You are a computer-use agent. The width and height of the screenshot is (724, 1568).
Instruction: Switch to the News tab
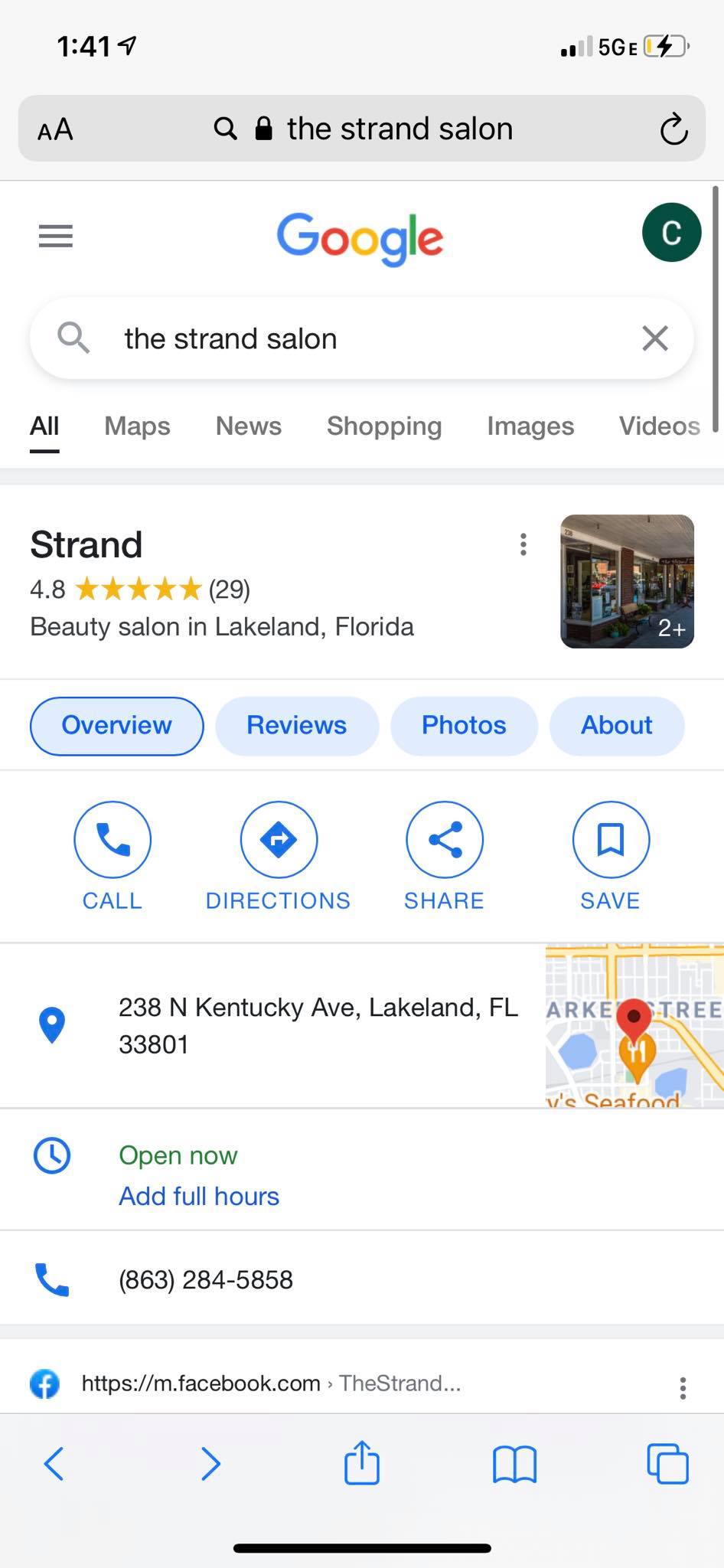click(249, 426)
